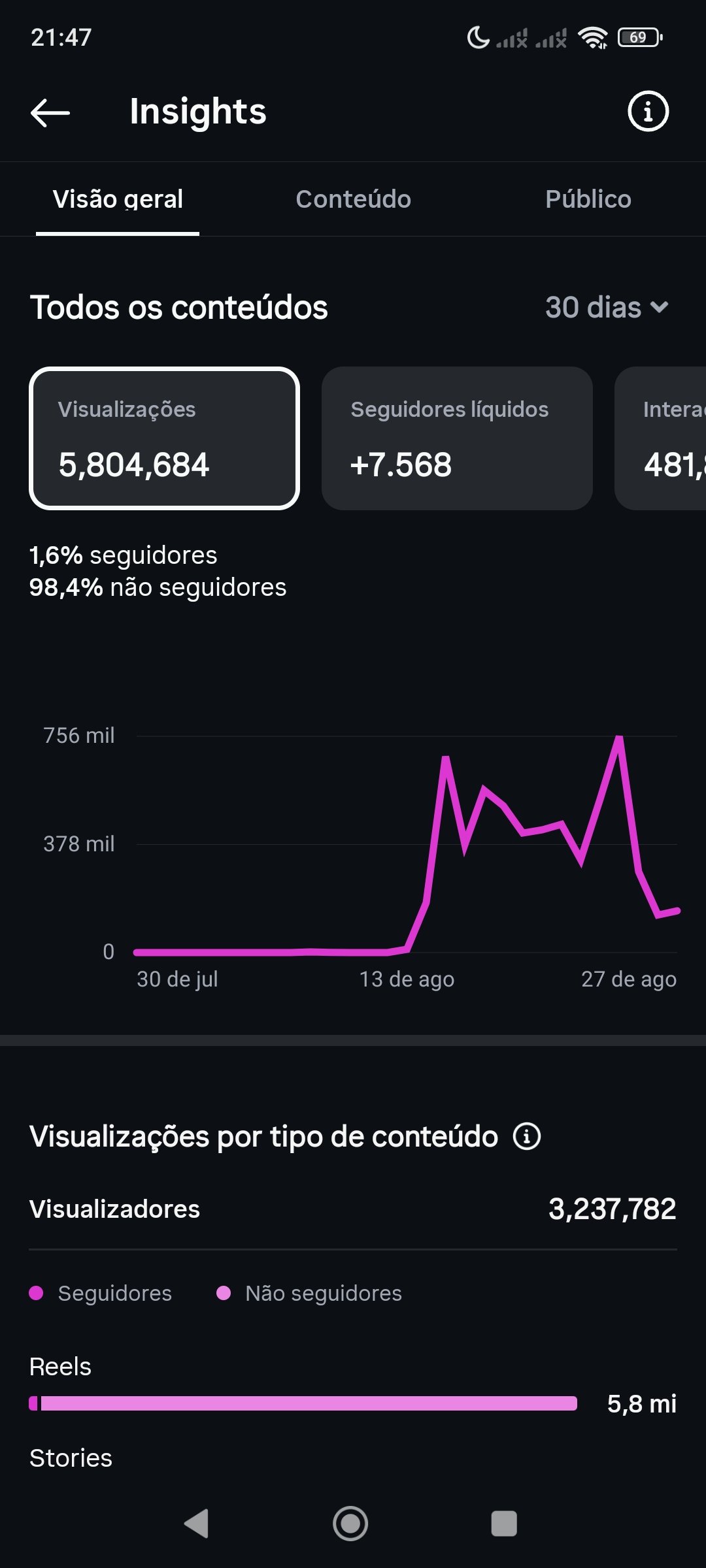Select the Visualizações metric card

click(x=164, y=438)
